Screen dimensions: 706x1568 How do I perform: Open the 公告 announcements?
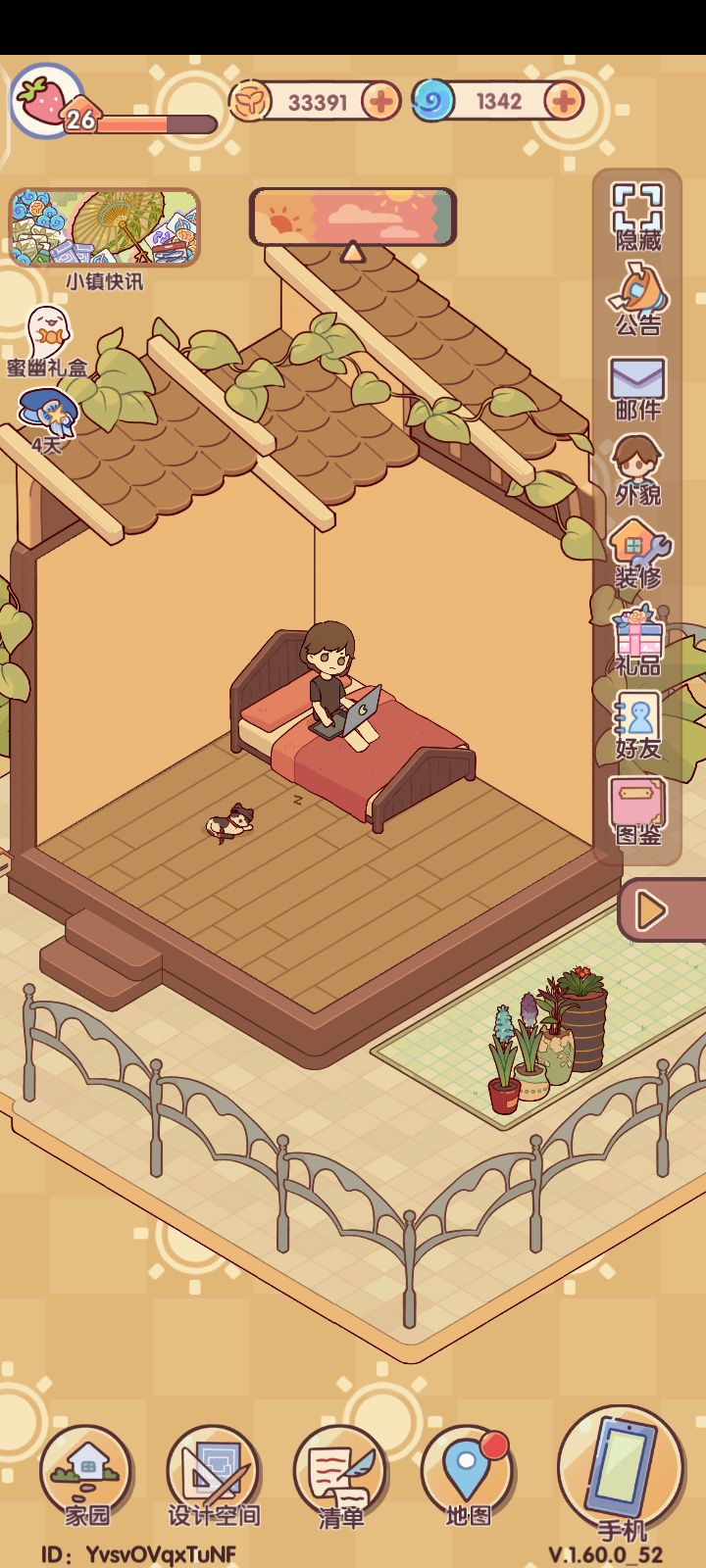(638, 300)
